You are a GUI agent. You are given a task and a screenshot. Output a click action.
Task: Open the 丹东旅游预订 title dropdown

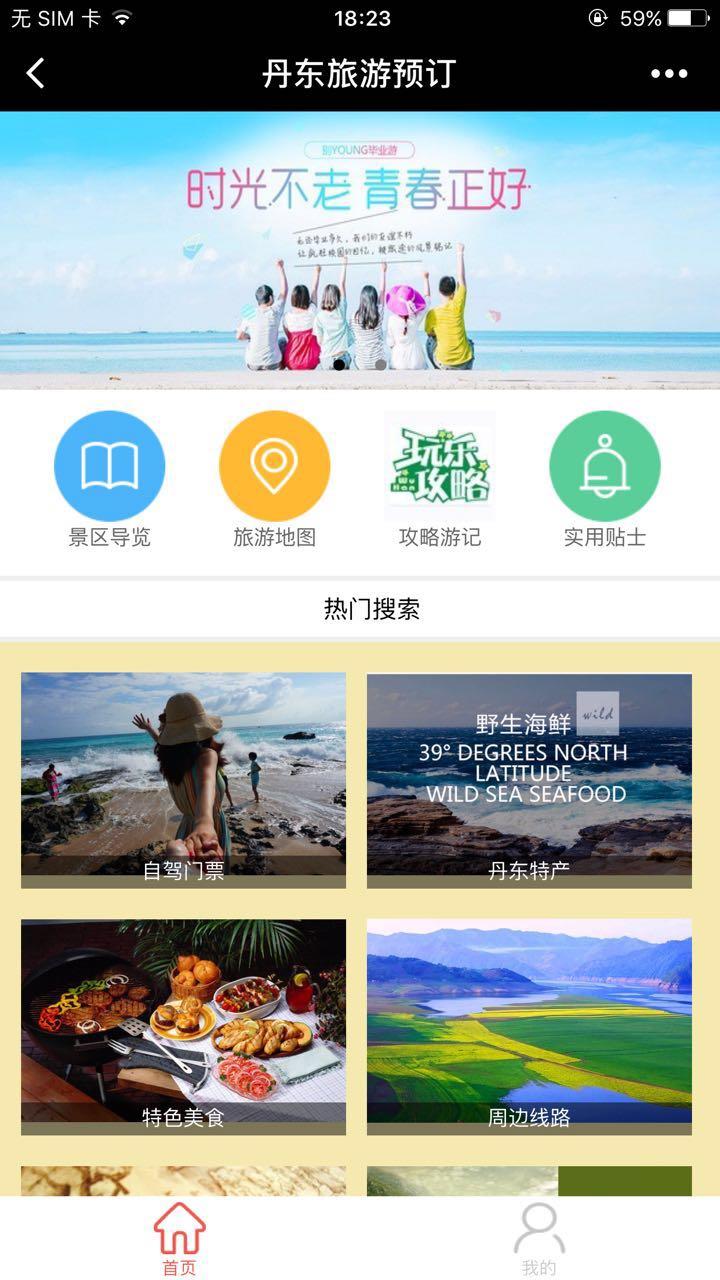360,73
